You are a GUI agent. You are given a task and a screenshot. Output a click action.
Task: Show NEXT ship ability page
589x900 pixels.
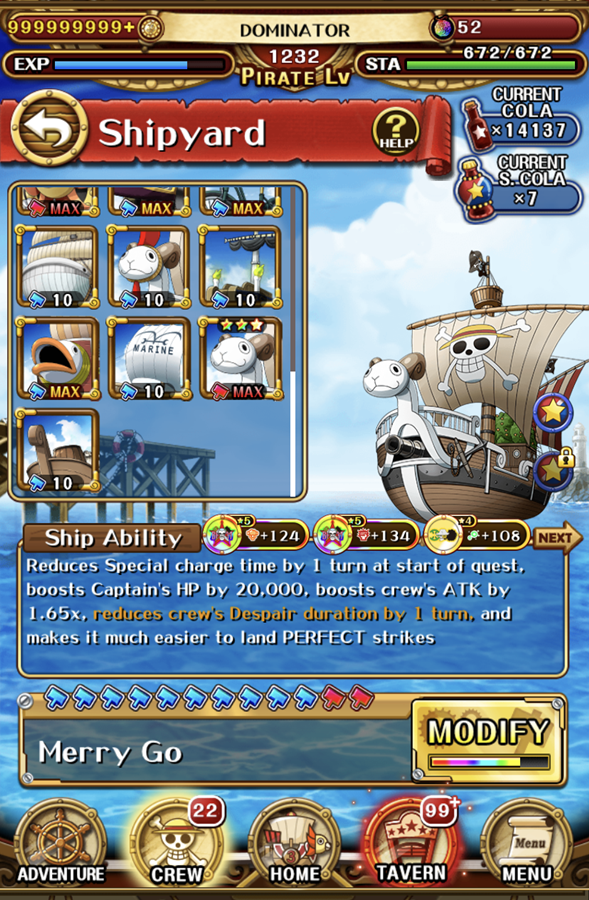[557, 538]
